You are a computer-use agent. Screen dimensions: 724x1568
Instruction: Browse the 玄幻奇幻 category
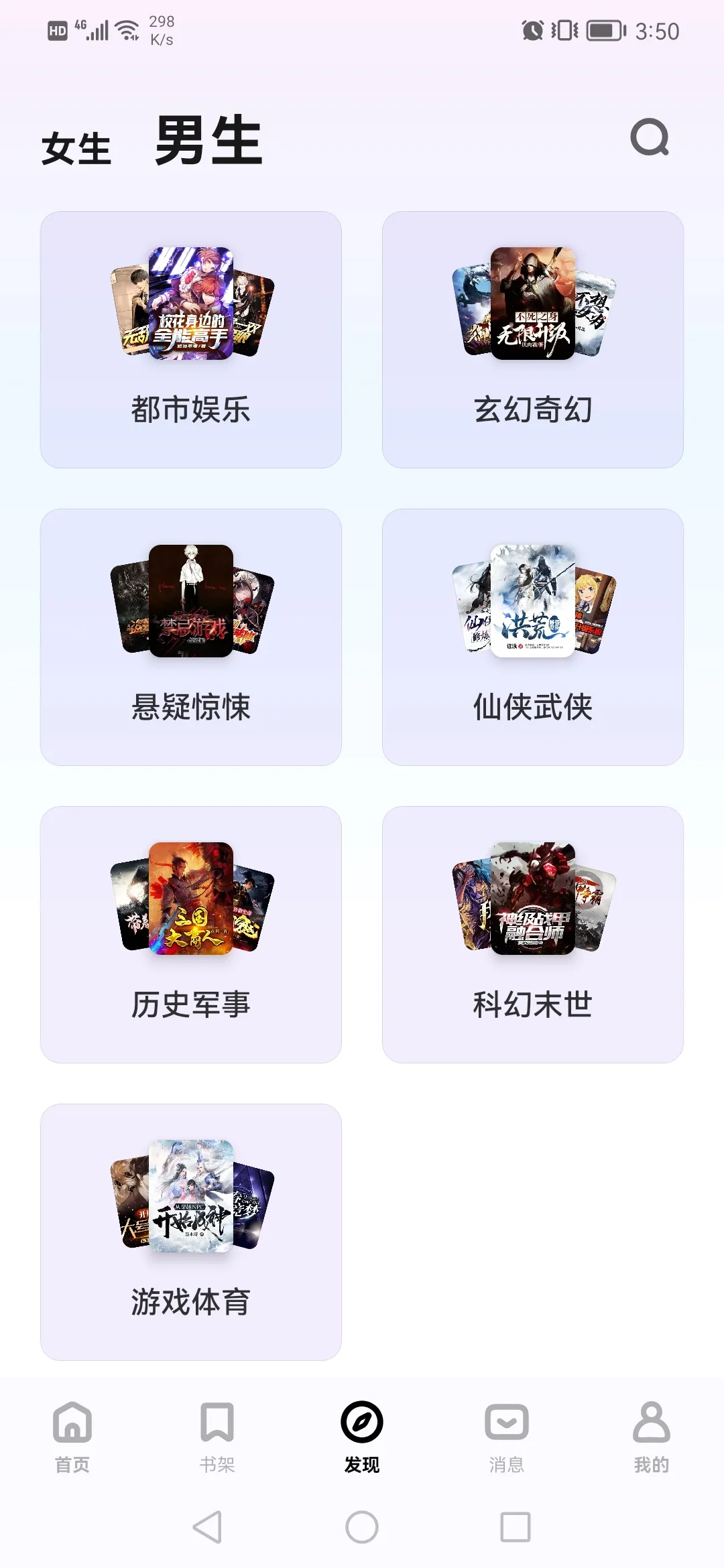click(x=533, y=340)
